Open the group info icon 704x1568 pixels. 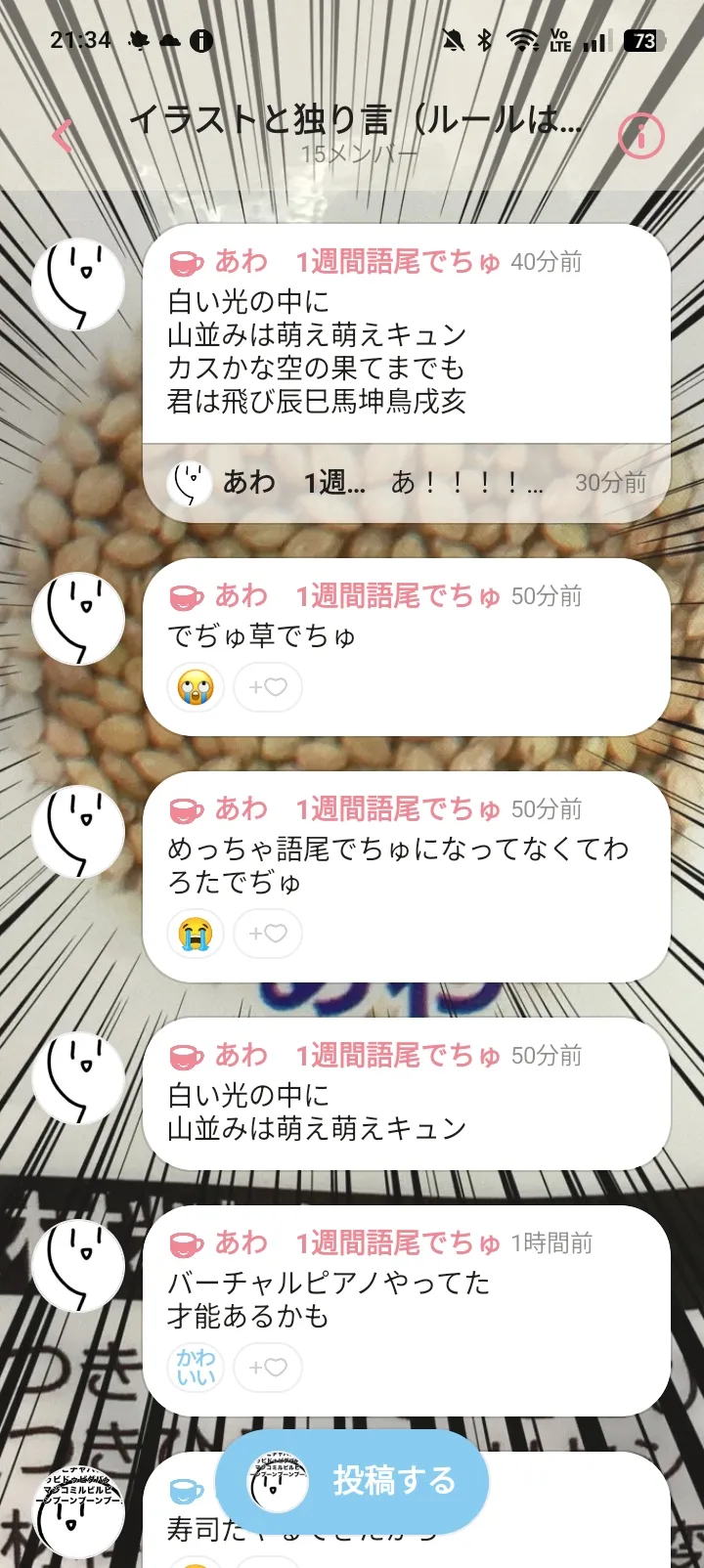(641, 136)
